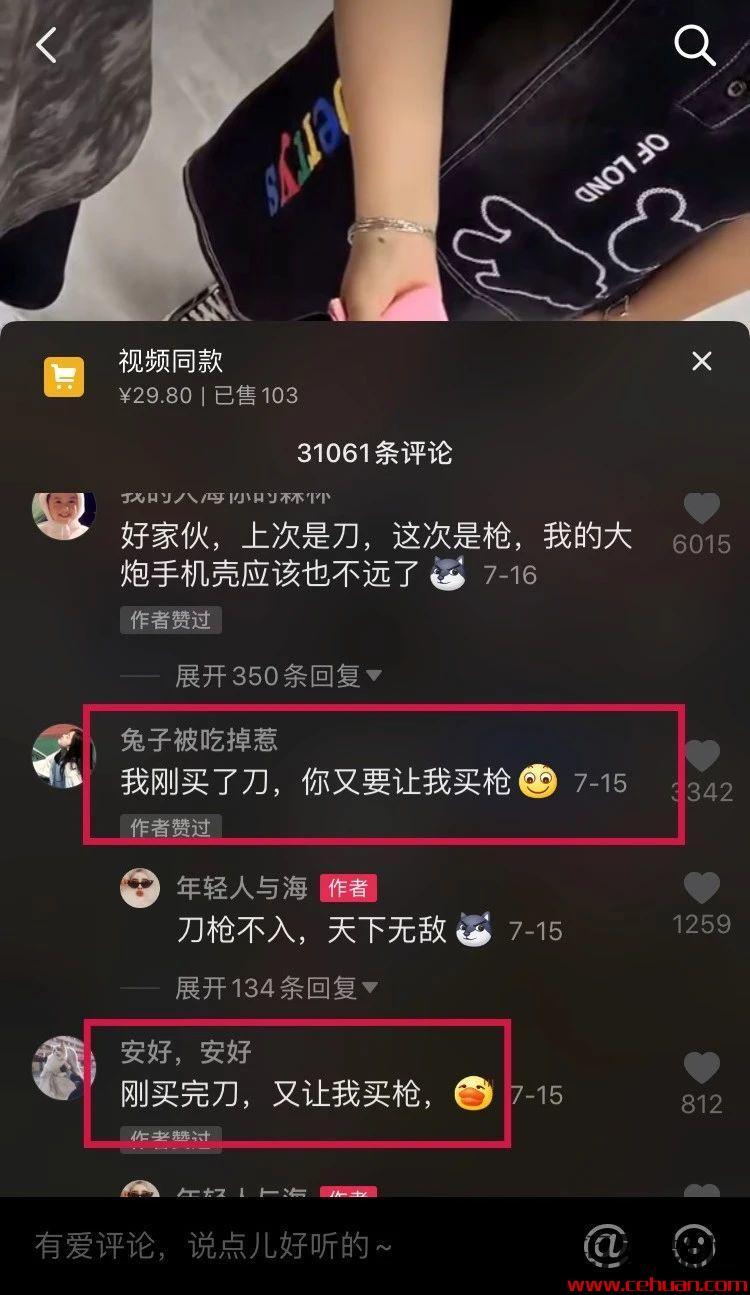The image size is (750, 1295).
Task: Open the emoji picker
Action: point(693,1245)
